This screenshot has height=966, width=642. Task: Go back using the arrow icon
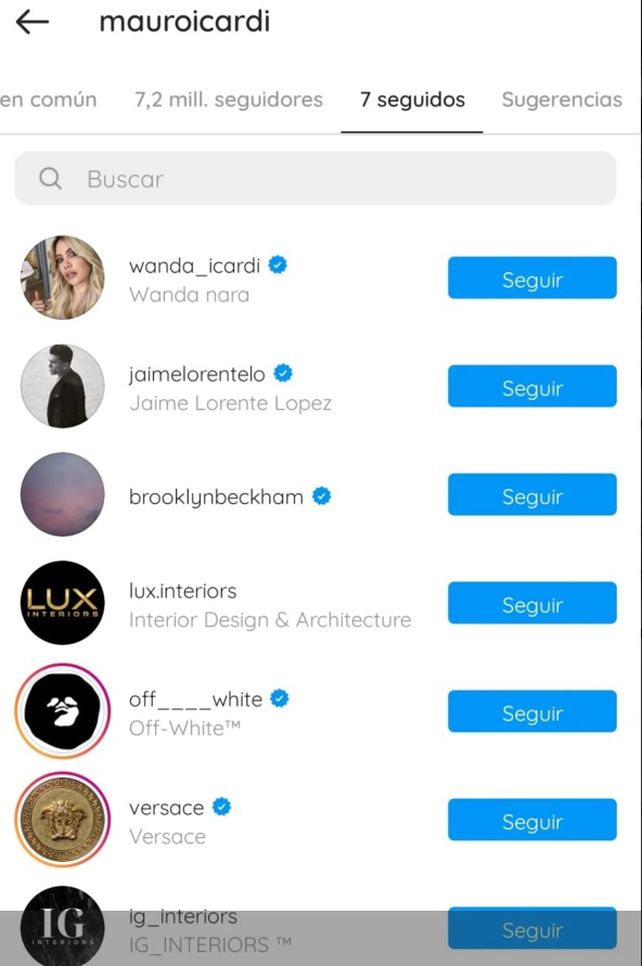pos(32,22)
